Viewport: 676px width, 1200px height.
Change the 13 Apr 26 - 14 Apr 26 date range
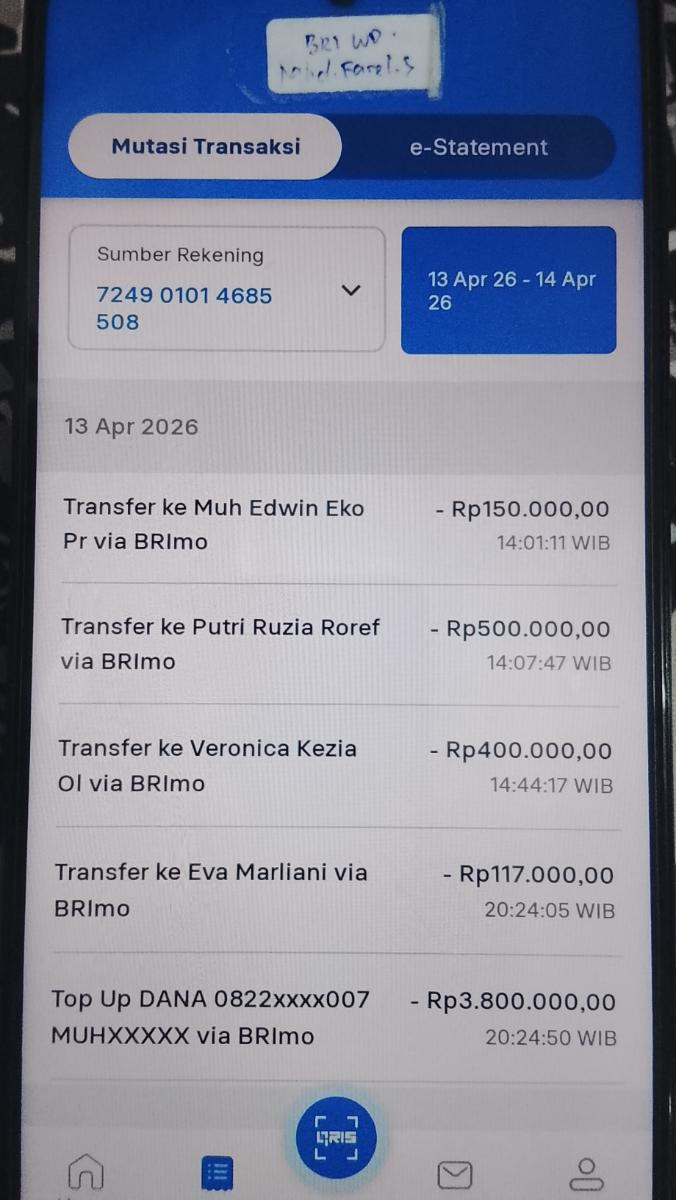click(508, 290)
